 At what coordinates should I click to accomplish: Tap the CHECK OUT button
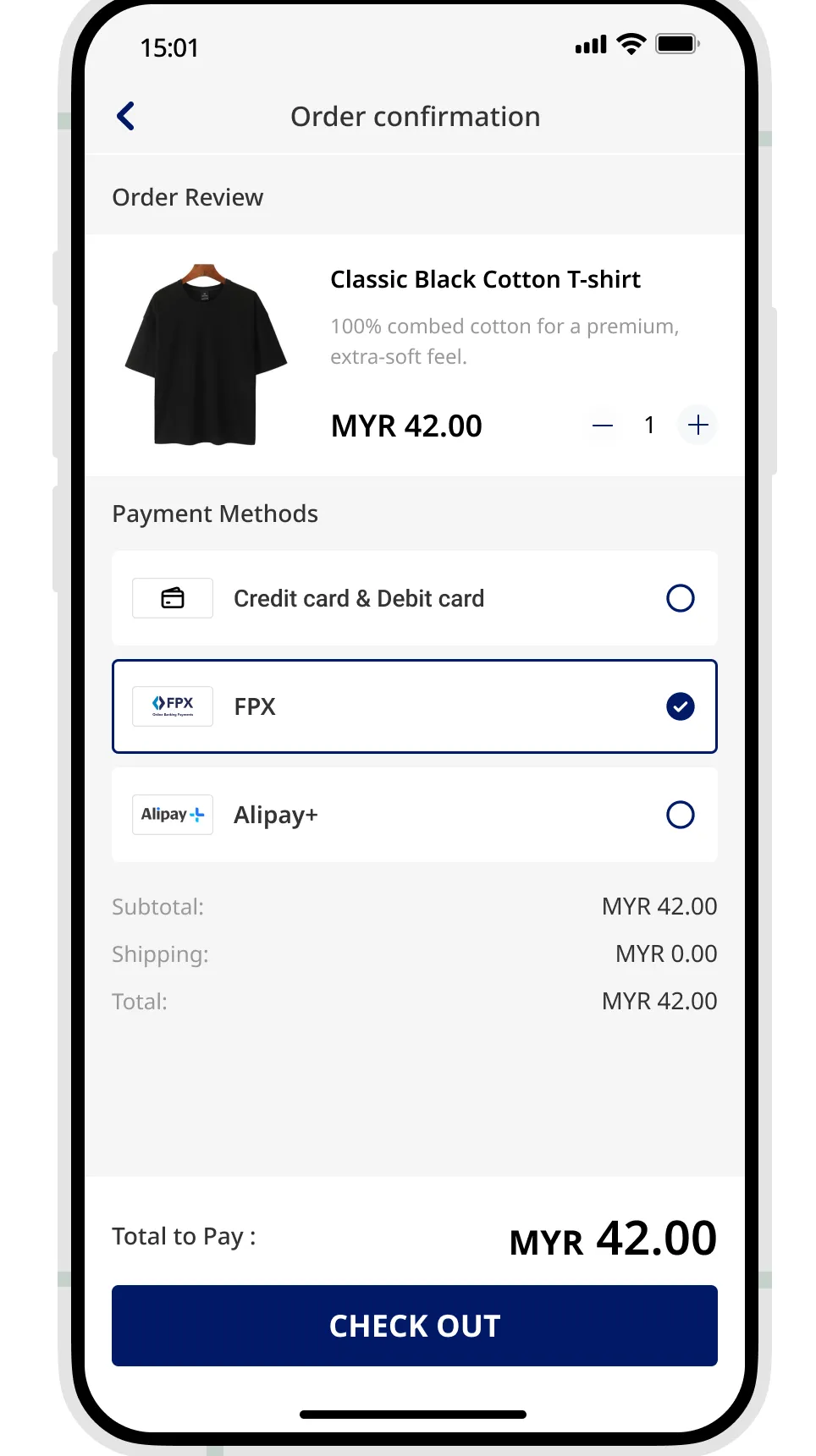(x=414, y=1326)
